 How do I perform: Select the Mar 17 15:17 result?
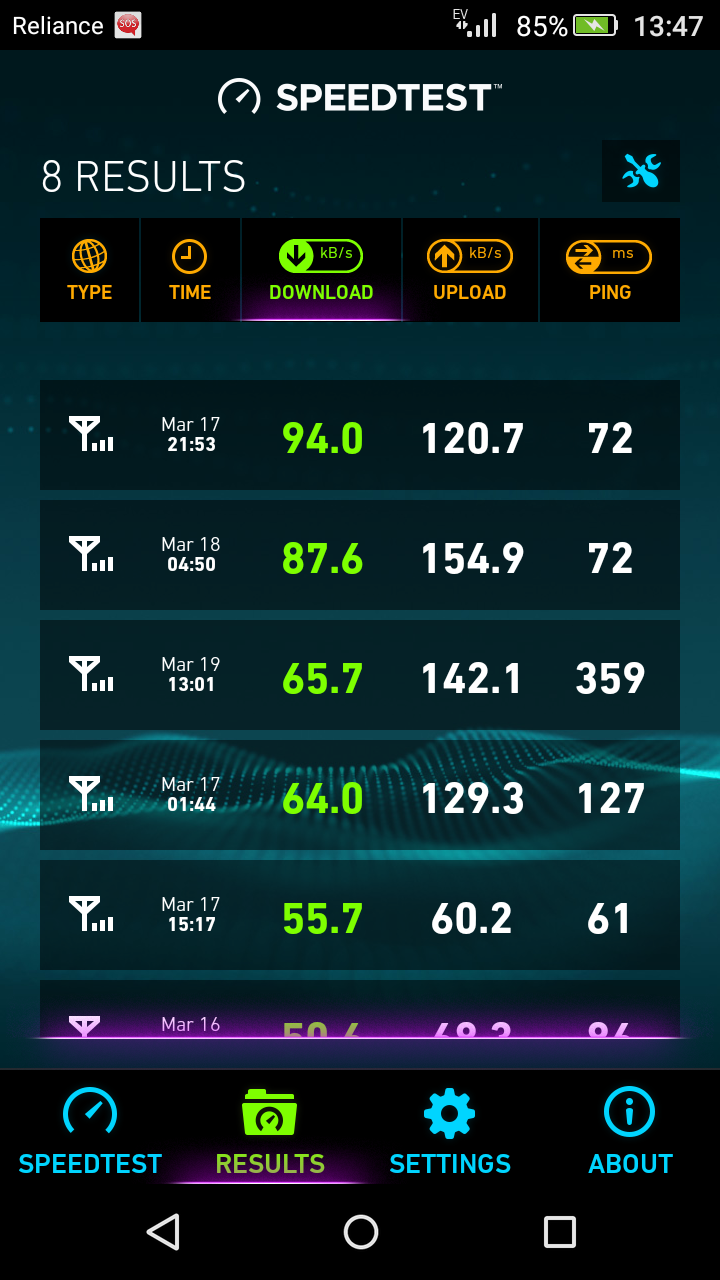[360, 915]
